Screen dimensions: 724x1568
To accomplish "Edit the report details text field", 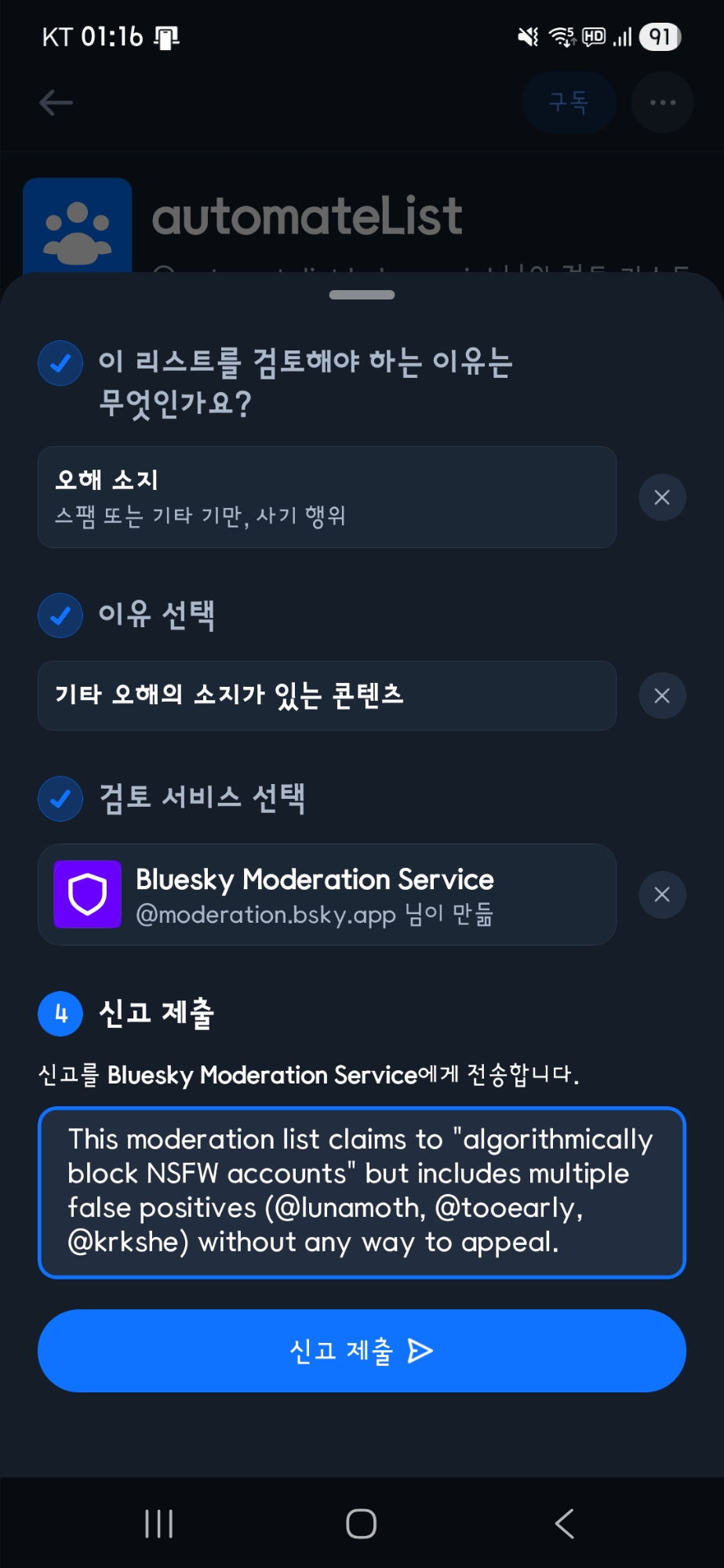I will [362, 1192].
